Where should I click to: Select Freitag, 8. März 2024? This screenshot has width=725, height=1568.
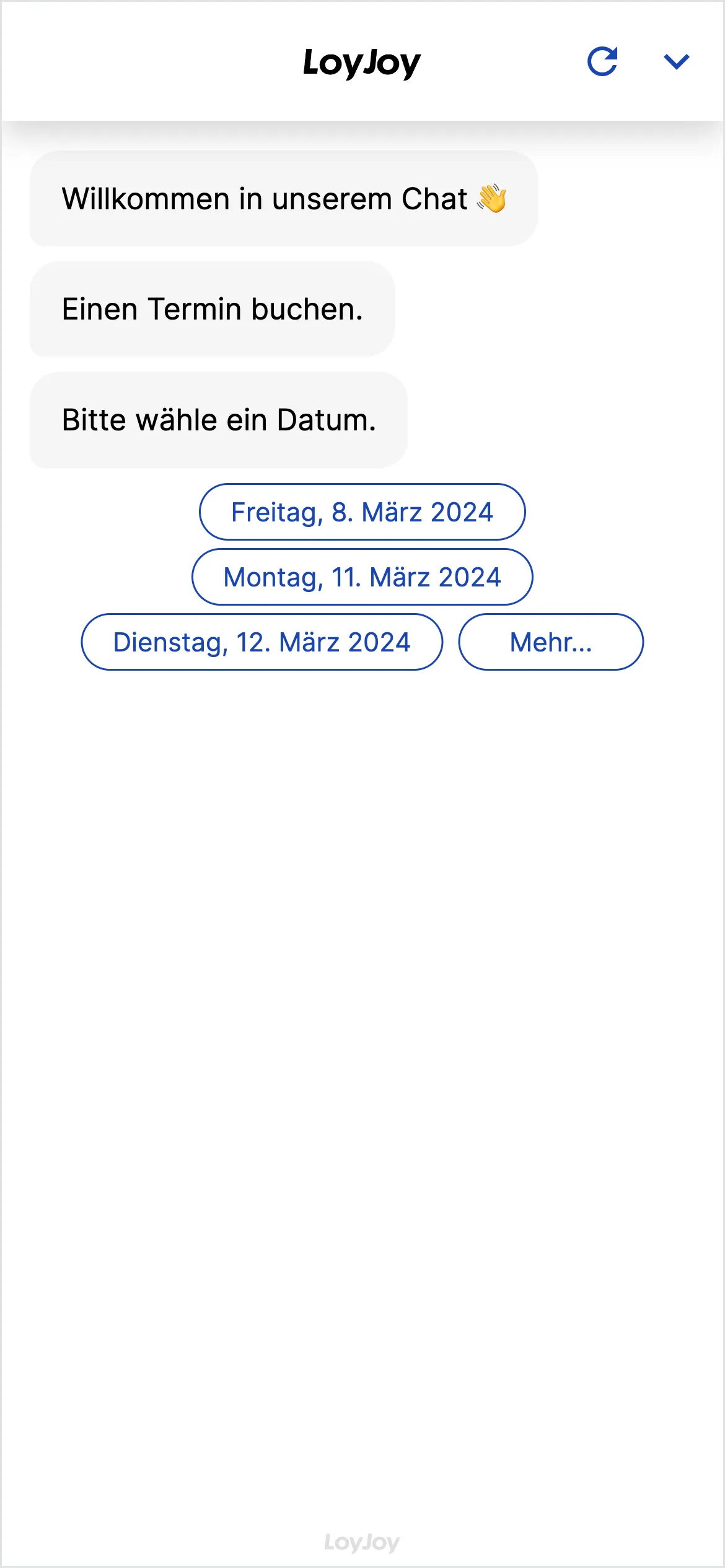coord(362,512)
